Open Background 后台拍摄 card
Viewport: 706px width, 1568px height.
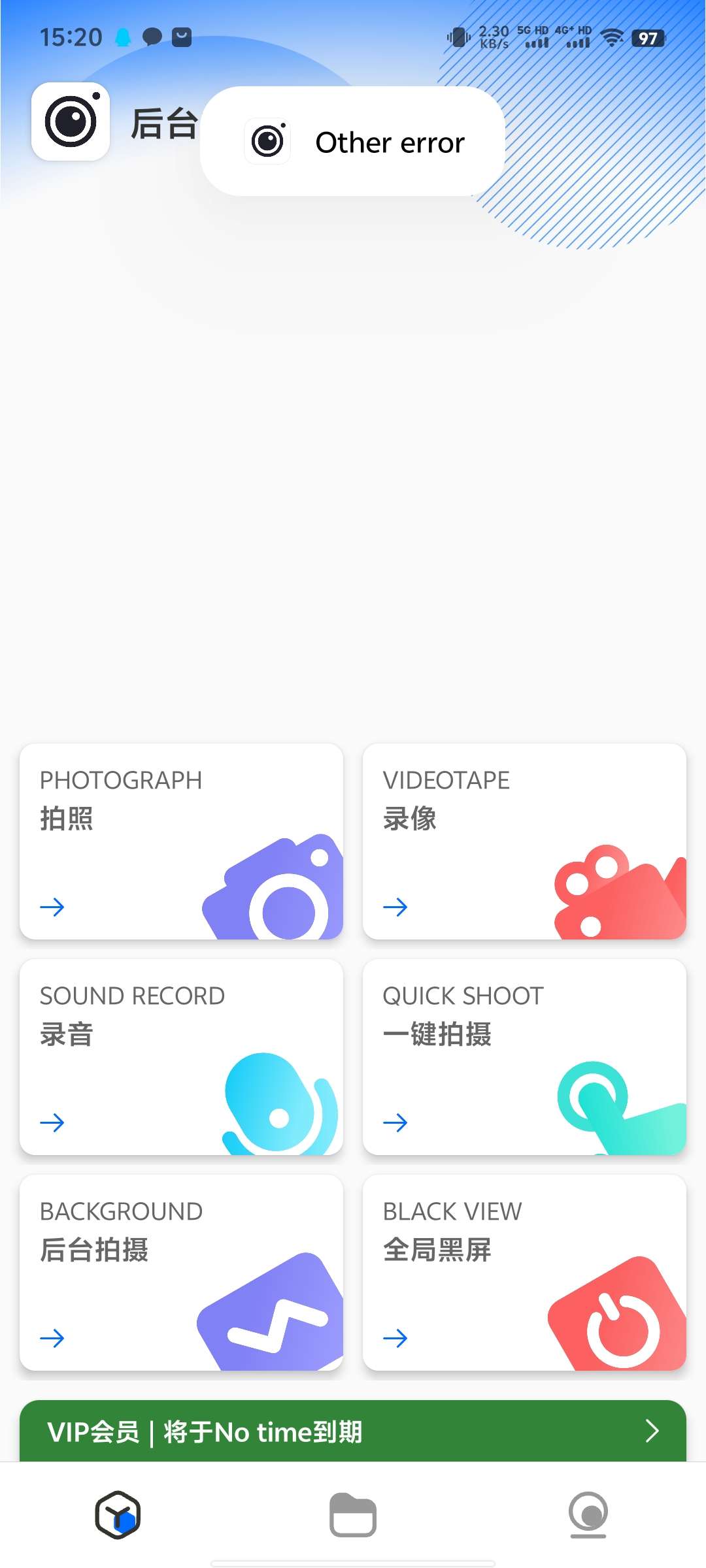click(x=181, y=1272)
